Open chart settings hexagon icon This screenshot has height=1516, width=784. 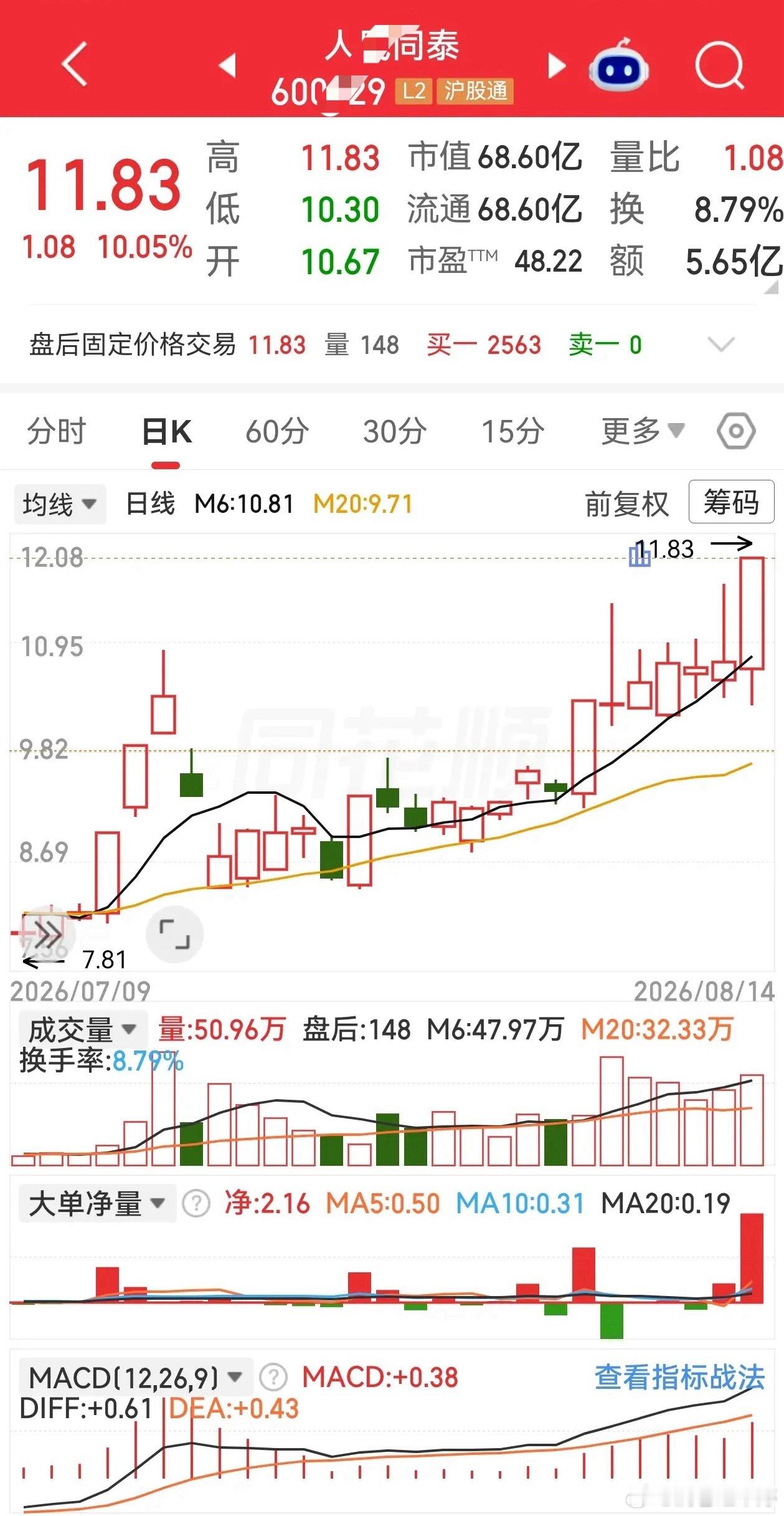[x=736, y=431]
